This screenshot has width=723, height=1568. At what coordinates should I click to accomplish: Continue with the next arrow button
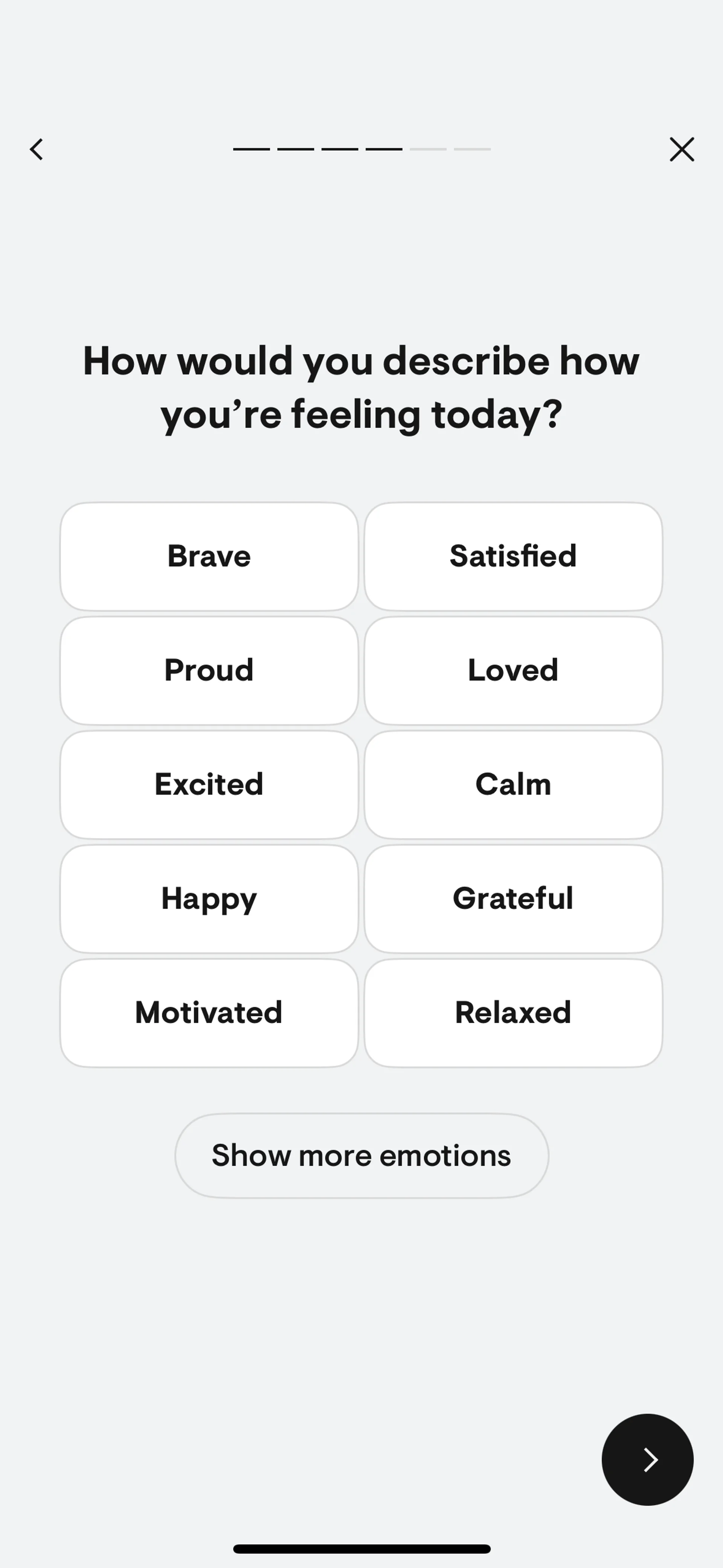648,1459
